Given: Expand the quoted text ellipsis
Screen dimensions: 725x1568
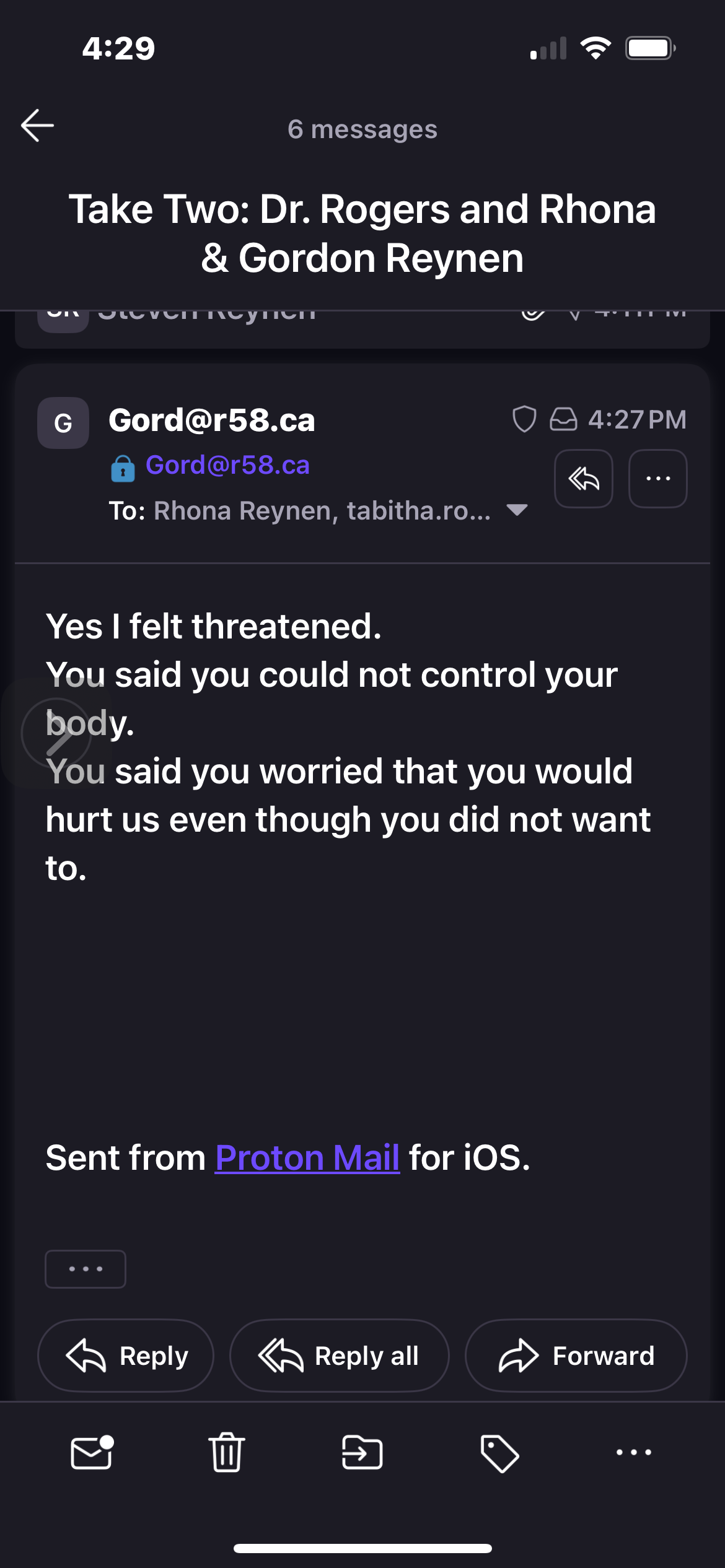Looking at the screenshot, I should click(x=86, y=1269).
